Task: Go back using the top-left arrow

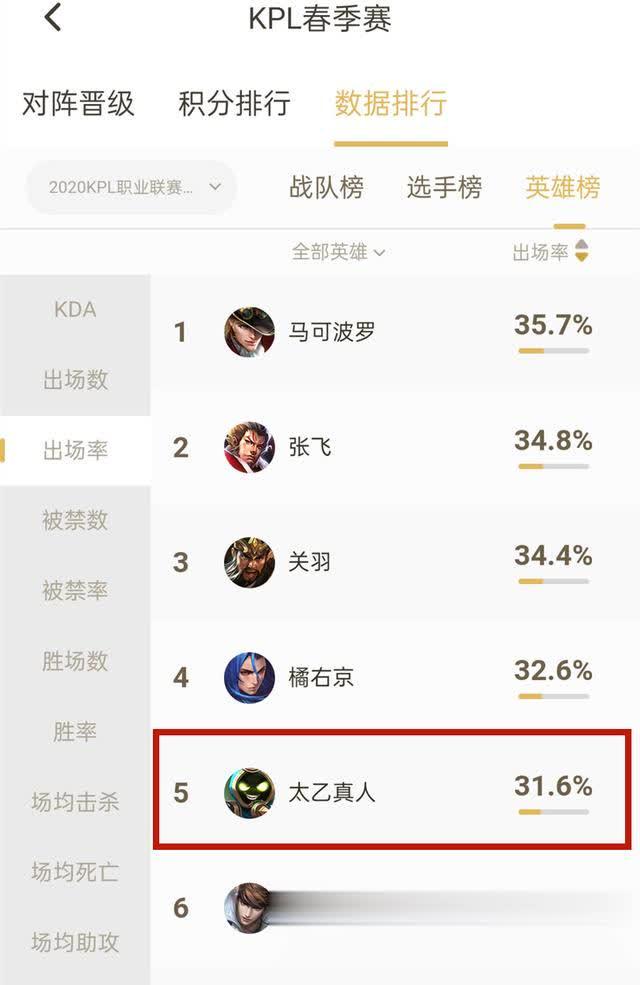Action: point(53,17)
